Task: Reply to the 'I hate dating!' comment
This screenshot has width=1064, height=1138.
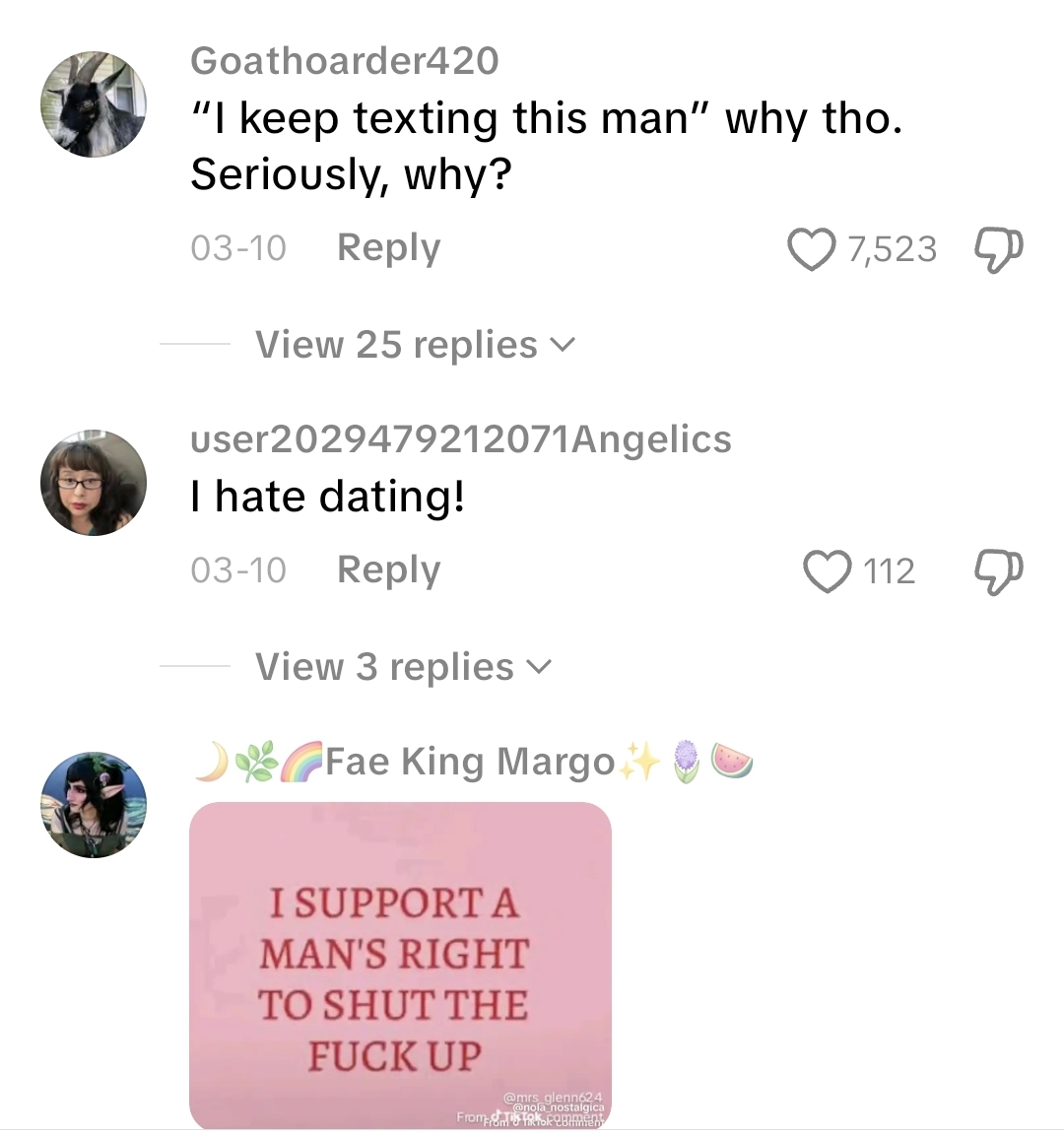Action: point(388,569)
